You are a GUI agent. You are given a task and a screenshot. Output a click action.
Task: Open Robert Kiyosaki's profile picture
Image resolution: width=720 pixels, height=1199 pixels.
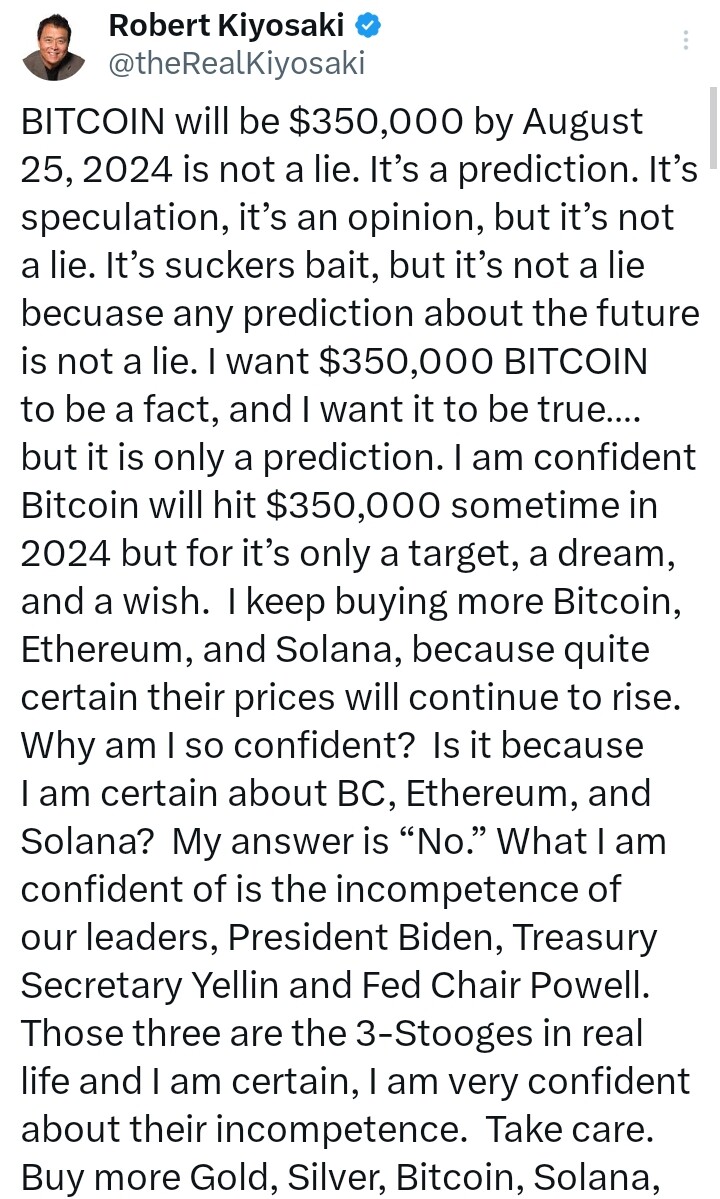tap(54, 47)
